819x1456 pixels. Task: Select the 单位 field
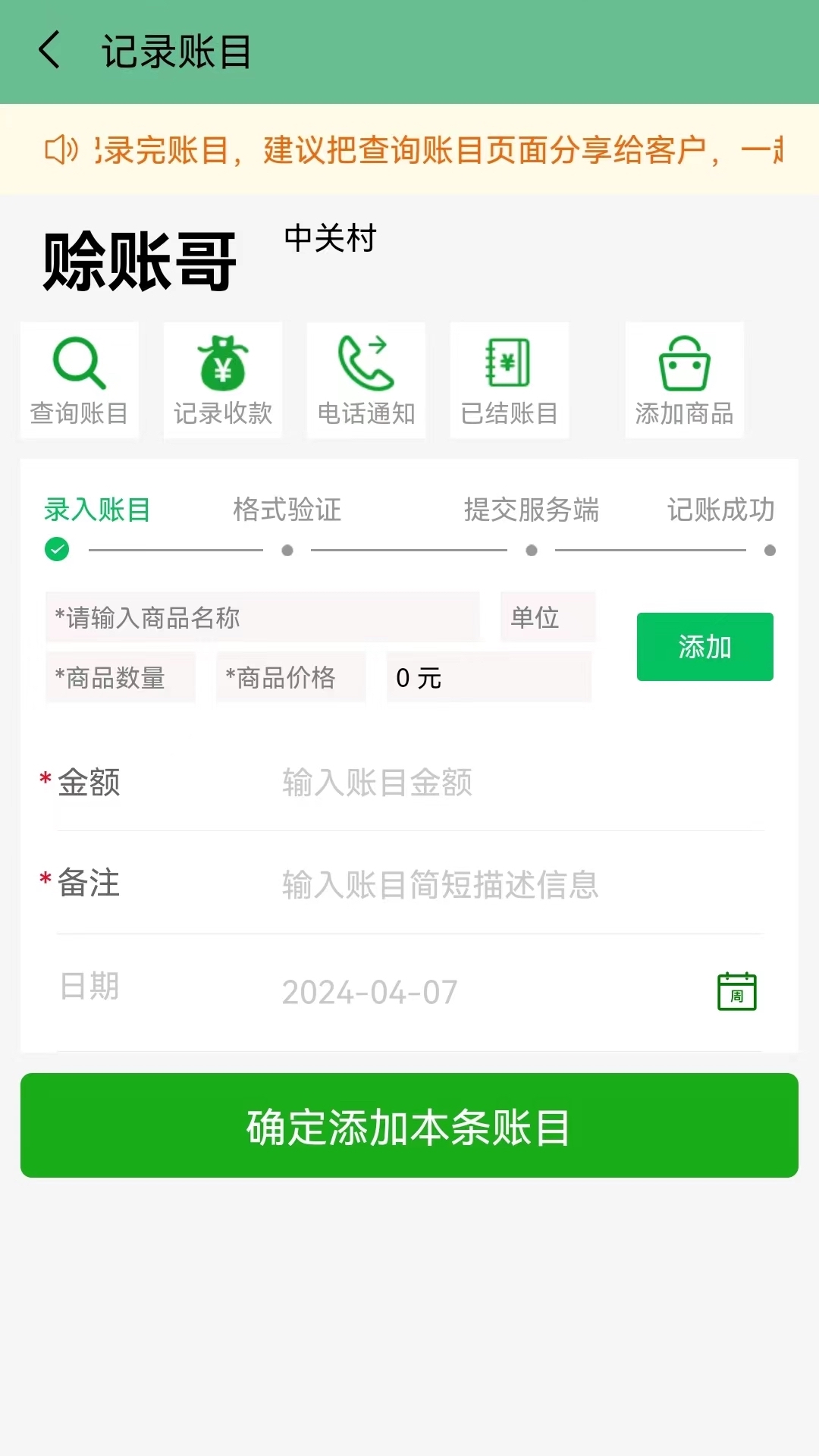548,617
